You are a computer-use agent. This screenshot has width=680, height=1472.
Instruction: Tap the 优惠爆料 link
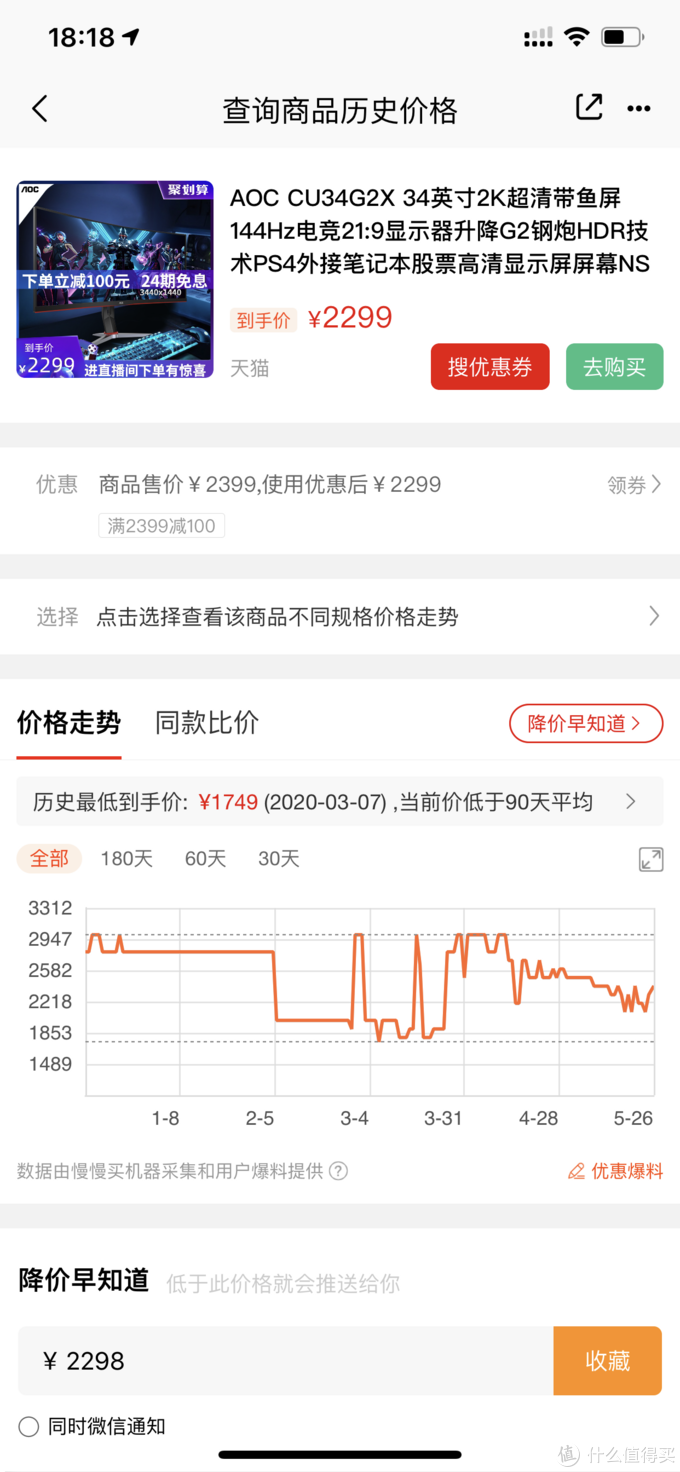point(616,1171)
